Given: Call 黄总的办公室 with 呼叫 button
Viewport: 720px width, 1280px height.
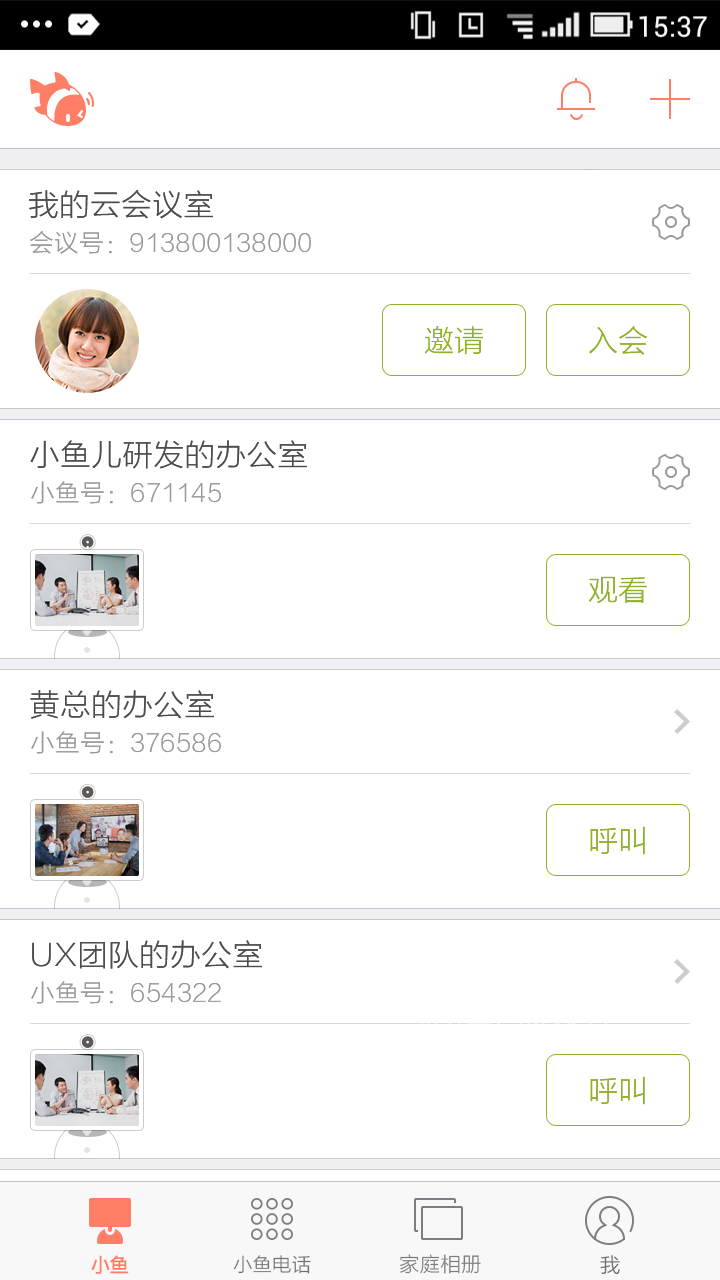Looking at the screenshot, I should point(617,840).
